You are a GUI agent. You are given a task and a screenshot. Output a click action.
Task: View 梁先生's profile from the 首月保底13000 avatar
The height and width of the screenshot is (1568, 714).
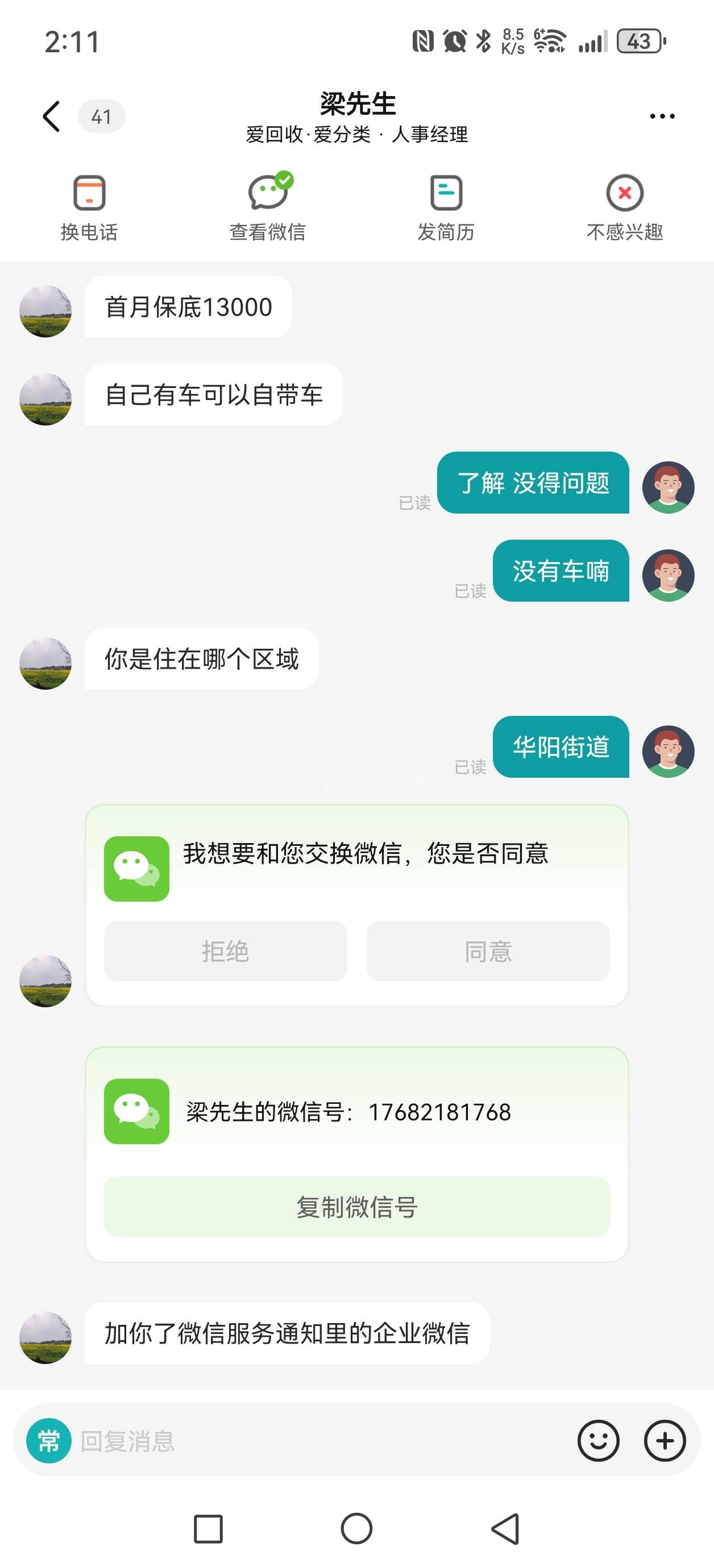point(45,311)
